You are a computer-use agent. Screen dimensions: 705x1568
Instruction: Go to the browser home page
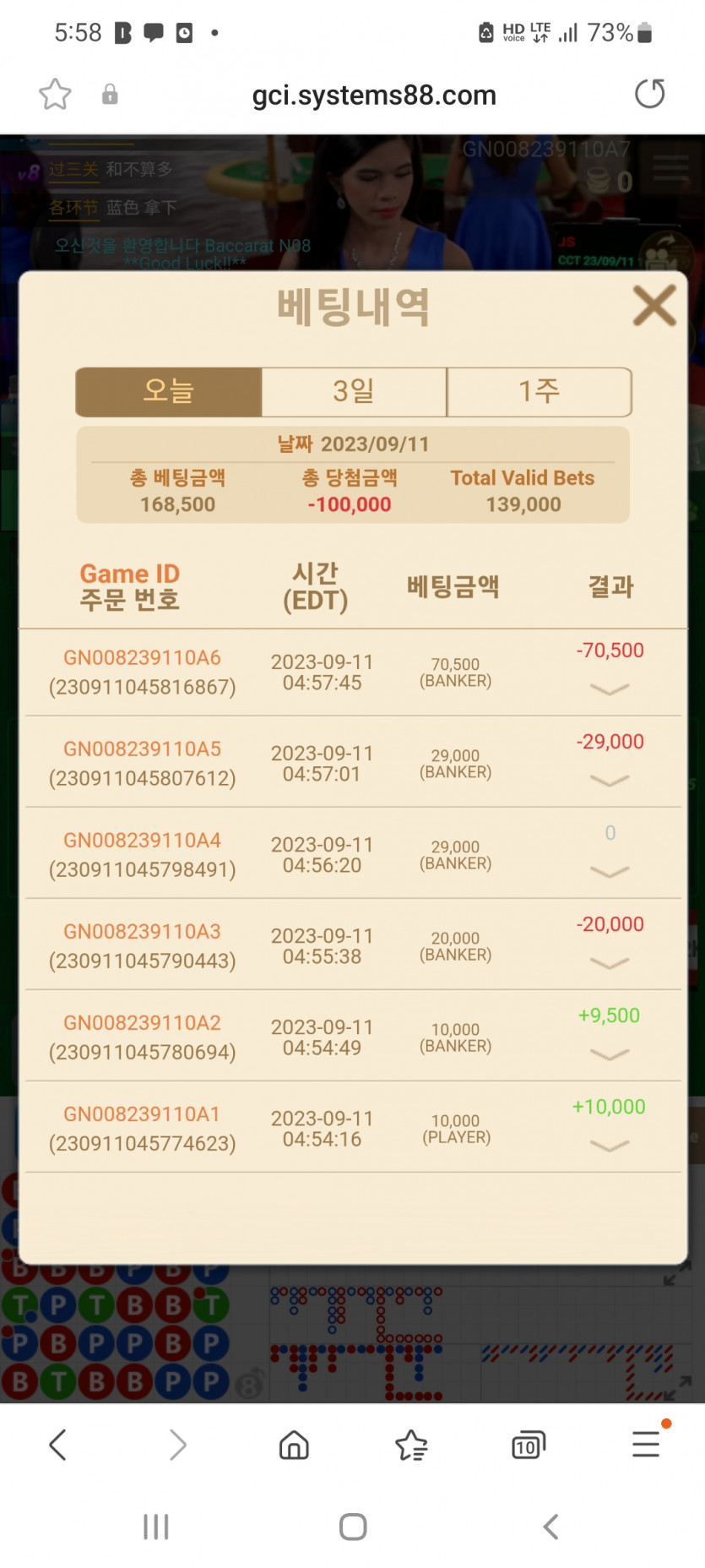294,1445
